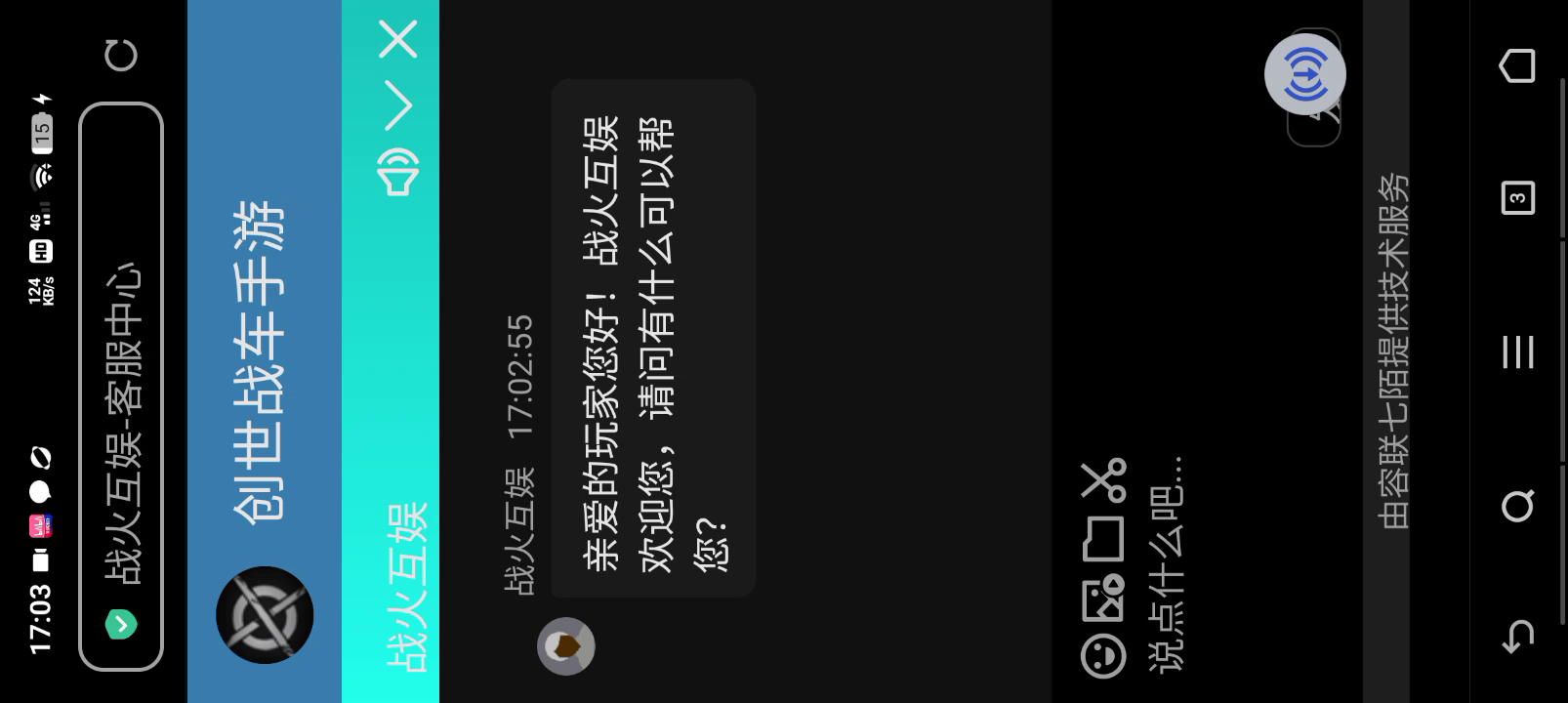Image resolution: width=1568 pixels, height=703 pixels.
Task: Tap the 战火互娱-客服中心 address bar
Action: click(121, 391)
